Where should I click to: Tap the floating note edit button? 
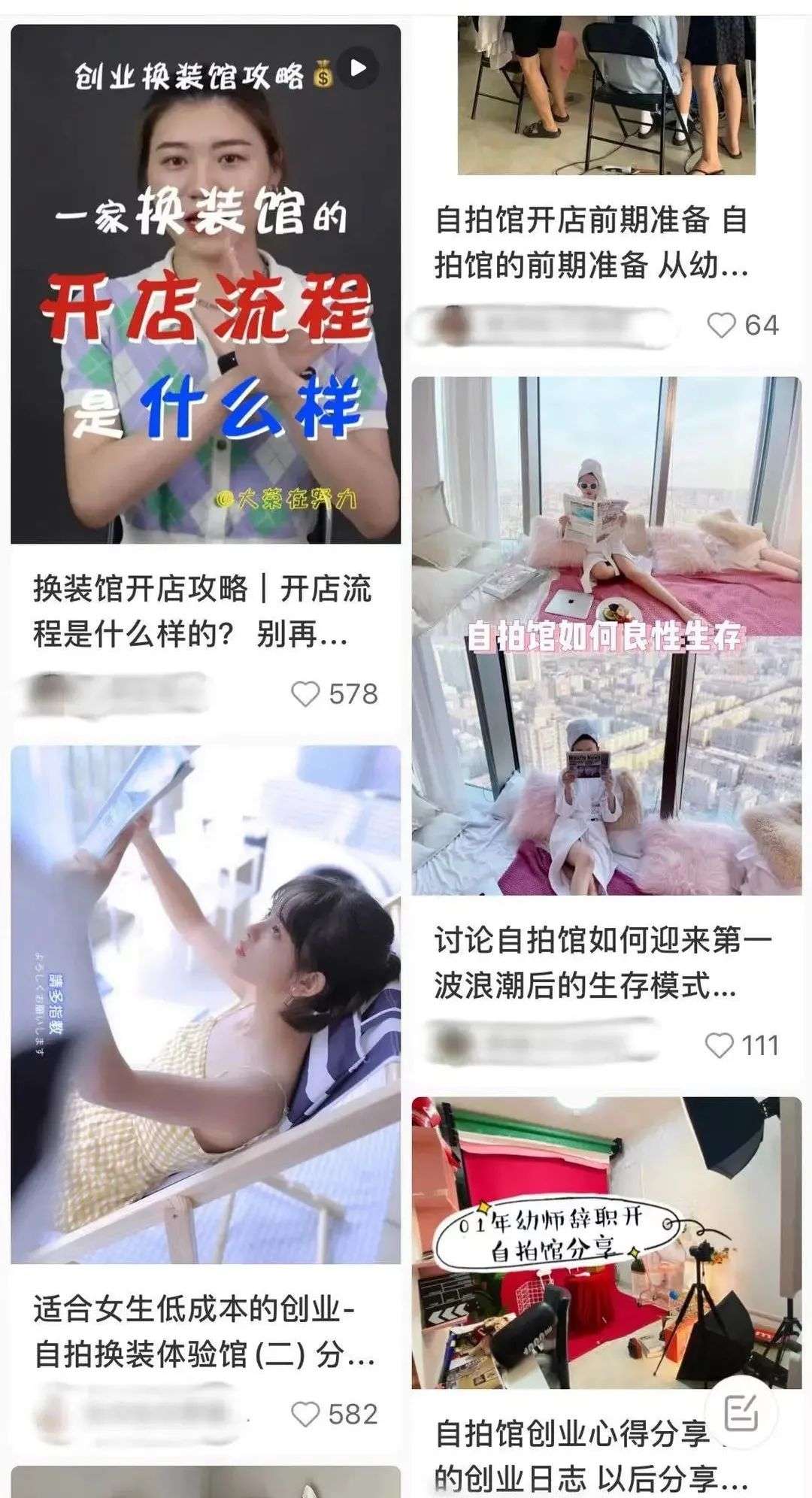point(741,1412)
